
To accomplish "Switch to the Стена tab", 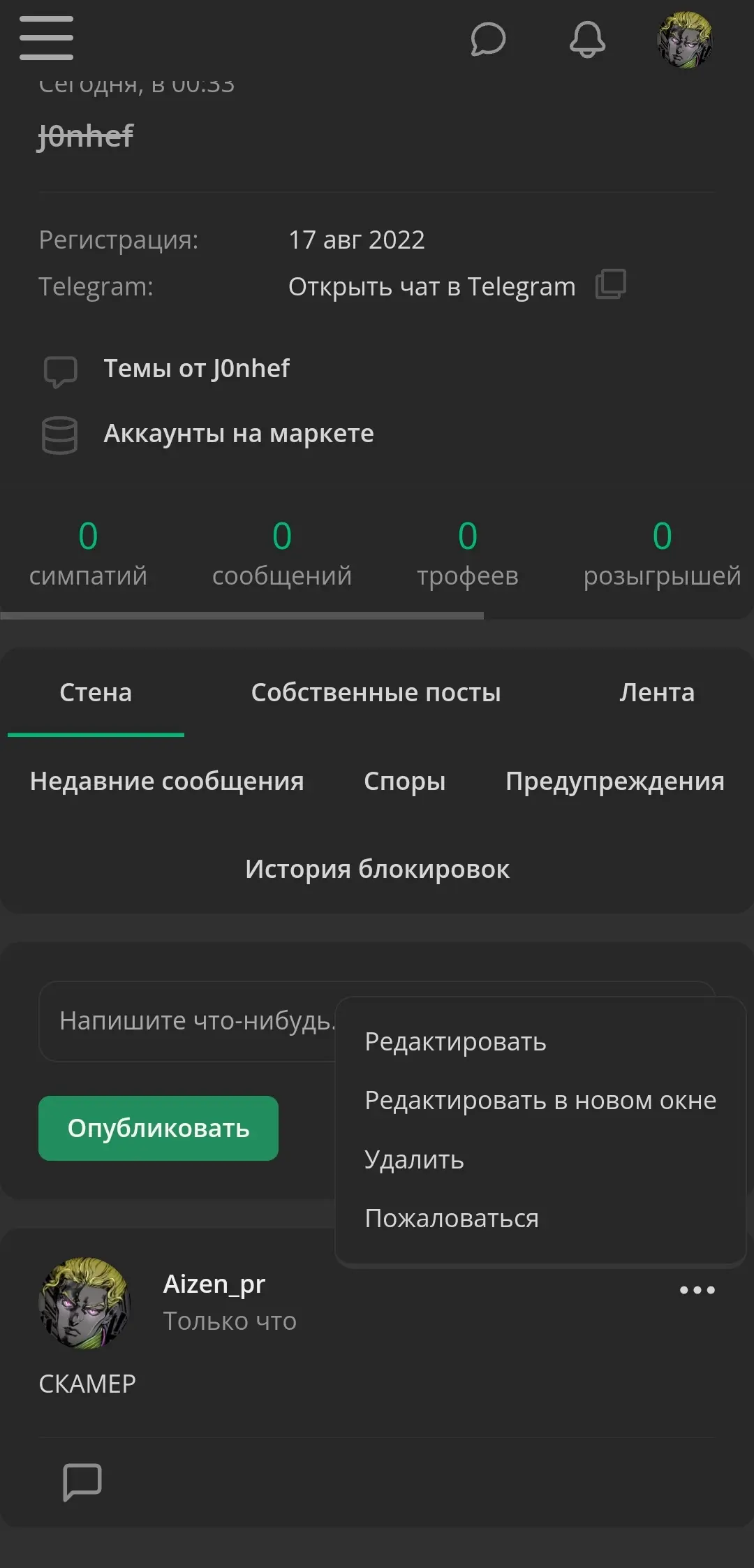I will click(x=96, y=692).
